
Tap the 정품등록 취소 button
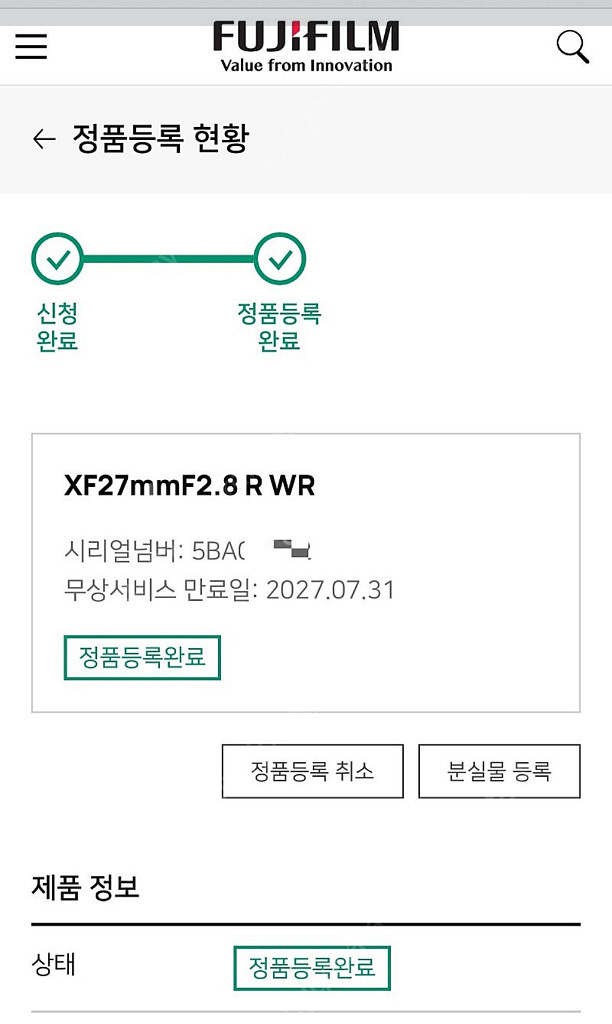pyautogui.click(x=312, y=771)
